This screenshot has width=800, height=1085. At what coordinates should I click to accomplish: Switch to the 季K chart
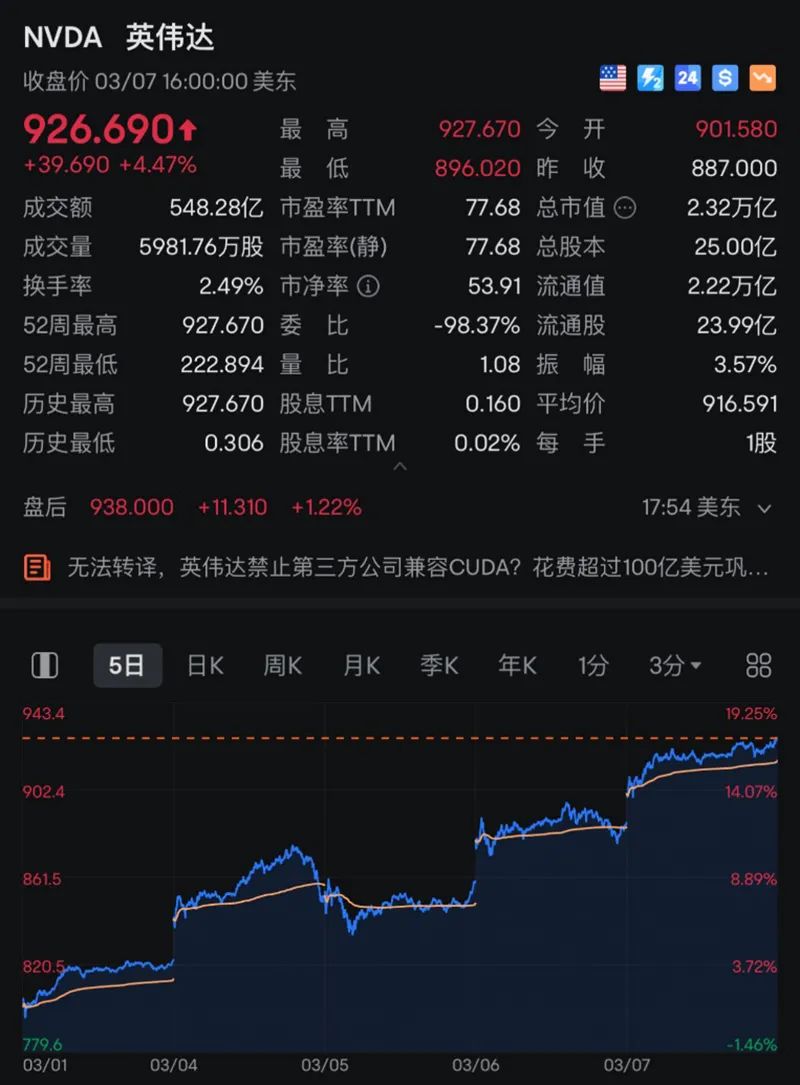click(439, 665)
